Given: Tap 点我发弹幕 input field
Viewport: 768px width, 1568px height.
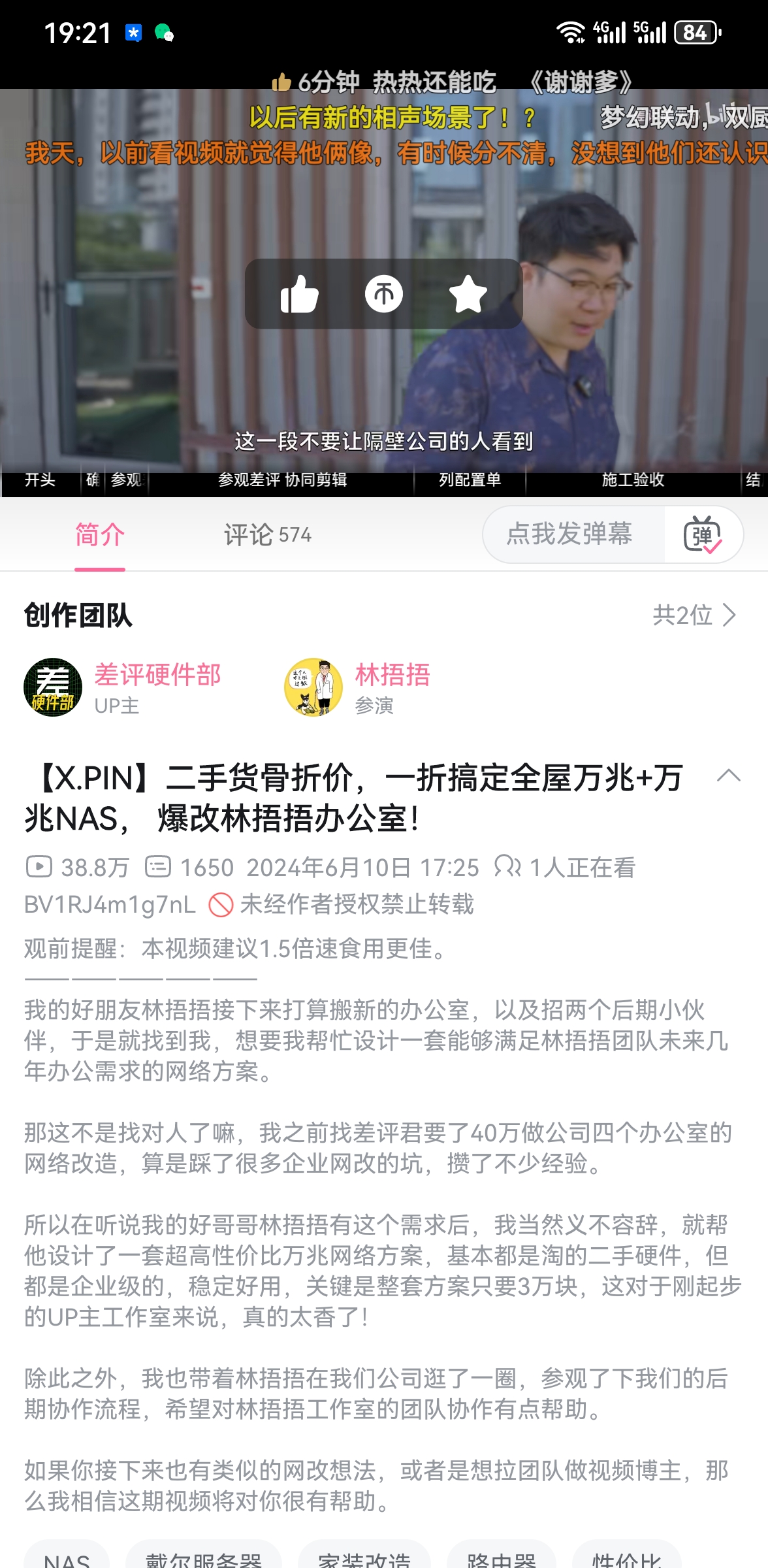Looking at the screenshot, I should click(x=569, y=534).
